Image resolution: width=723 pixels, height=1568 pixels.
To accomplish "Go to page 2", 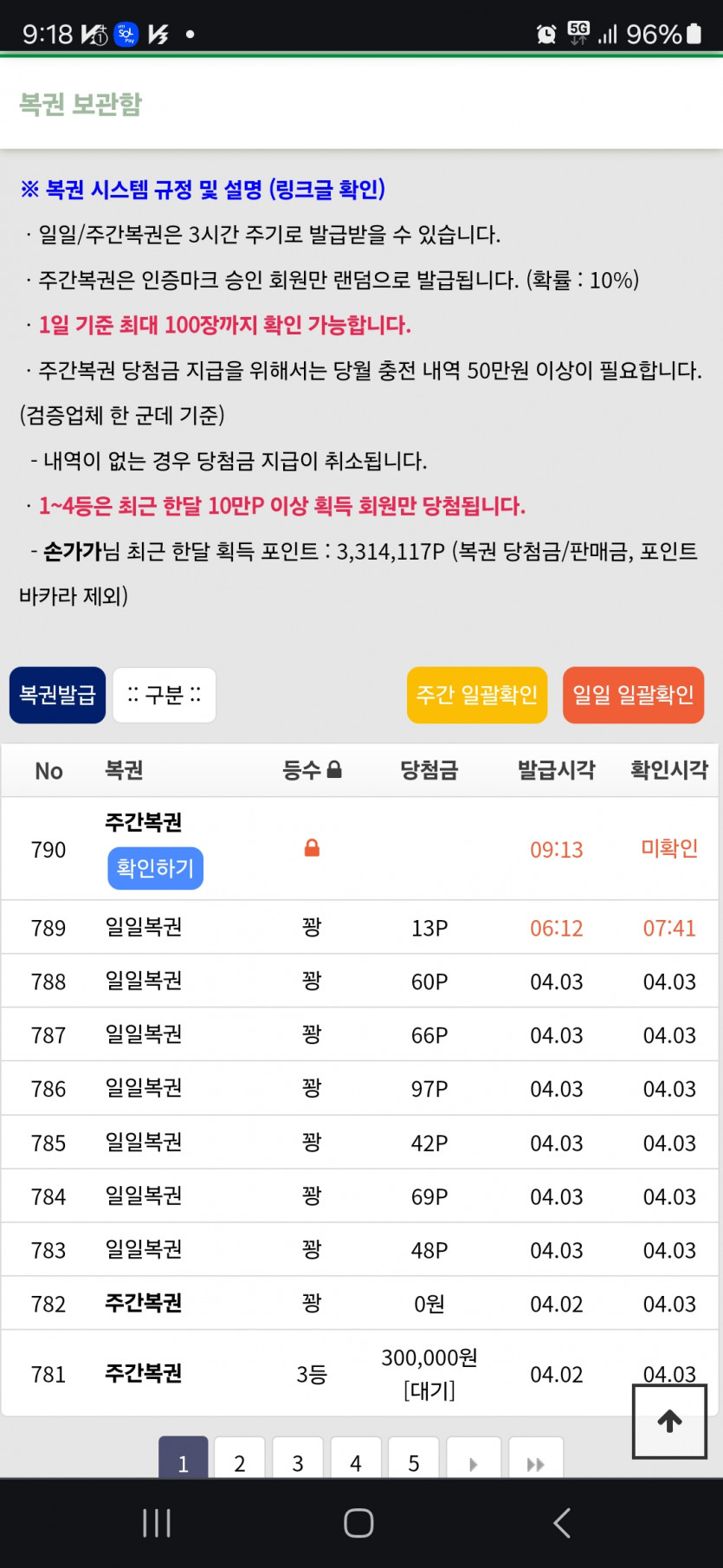I will click(240, 1462).
